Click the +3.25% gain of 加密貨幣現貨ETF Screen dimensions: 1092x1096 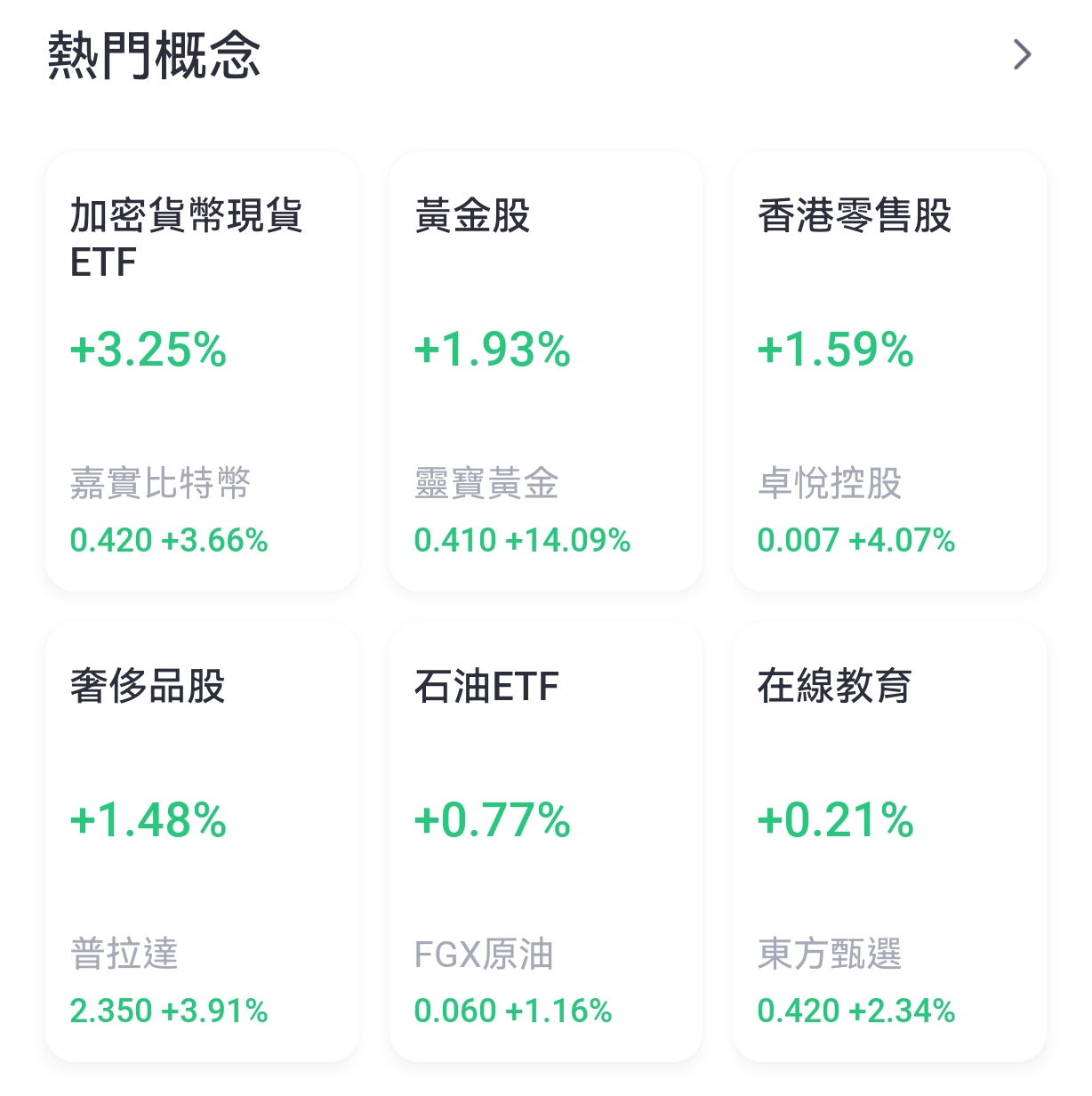[x=149, y=351]
